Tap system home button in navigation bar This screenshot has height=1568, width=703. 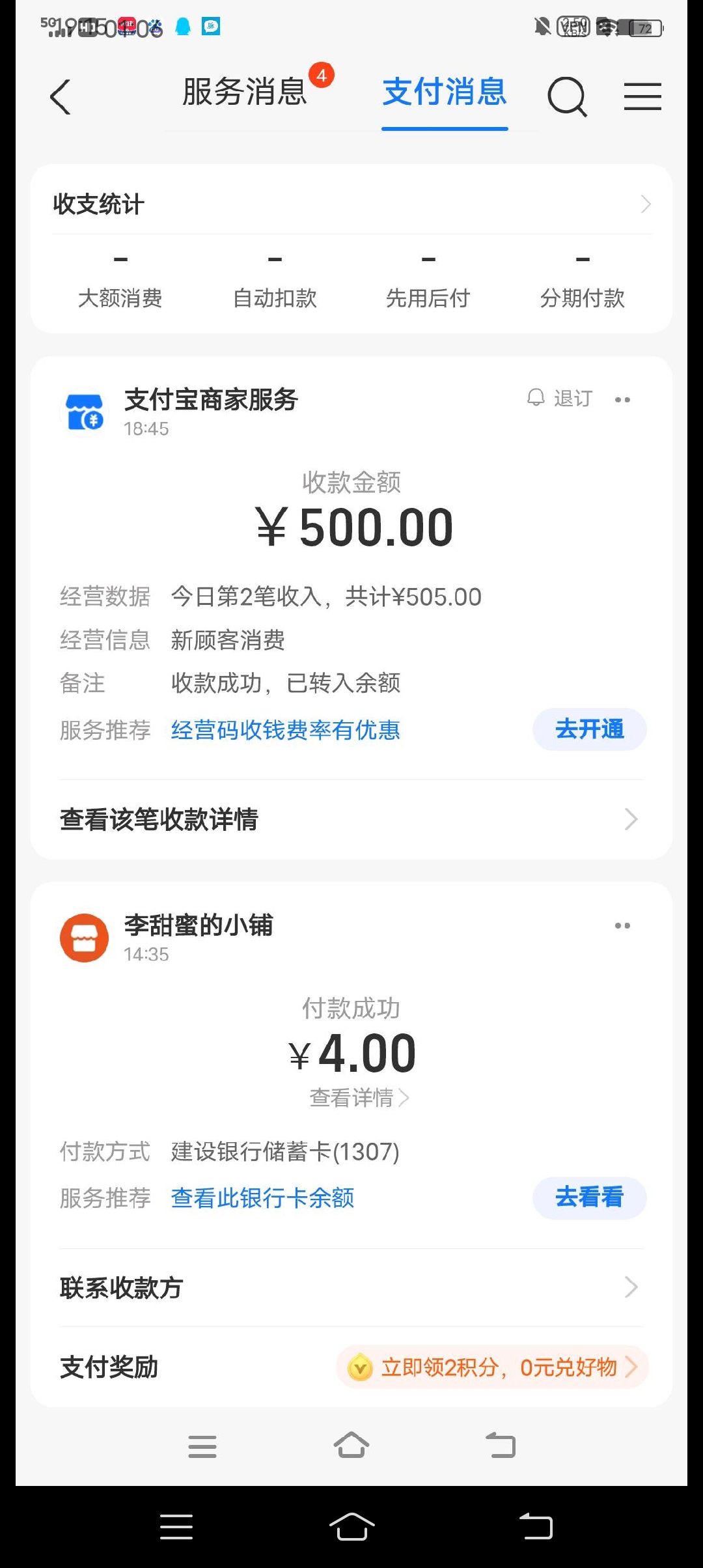click(x=351, y=1527)
